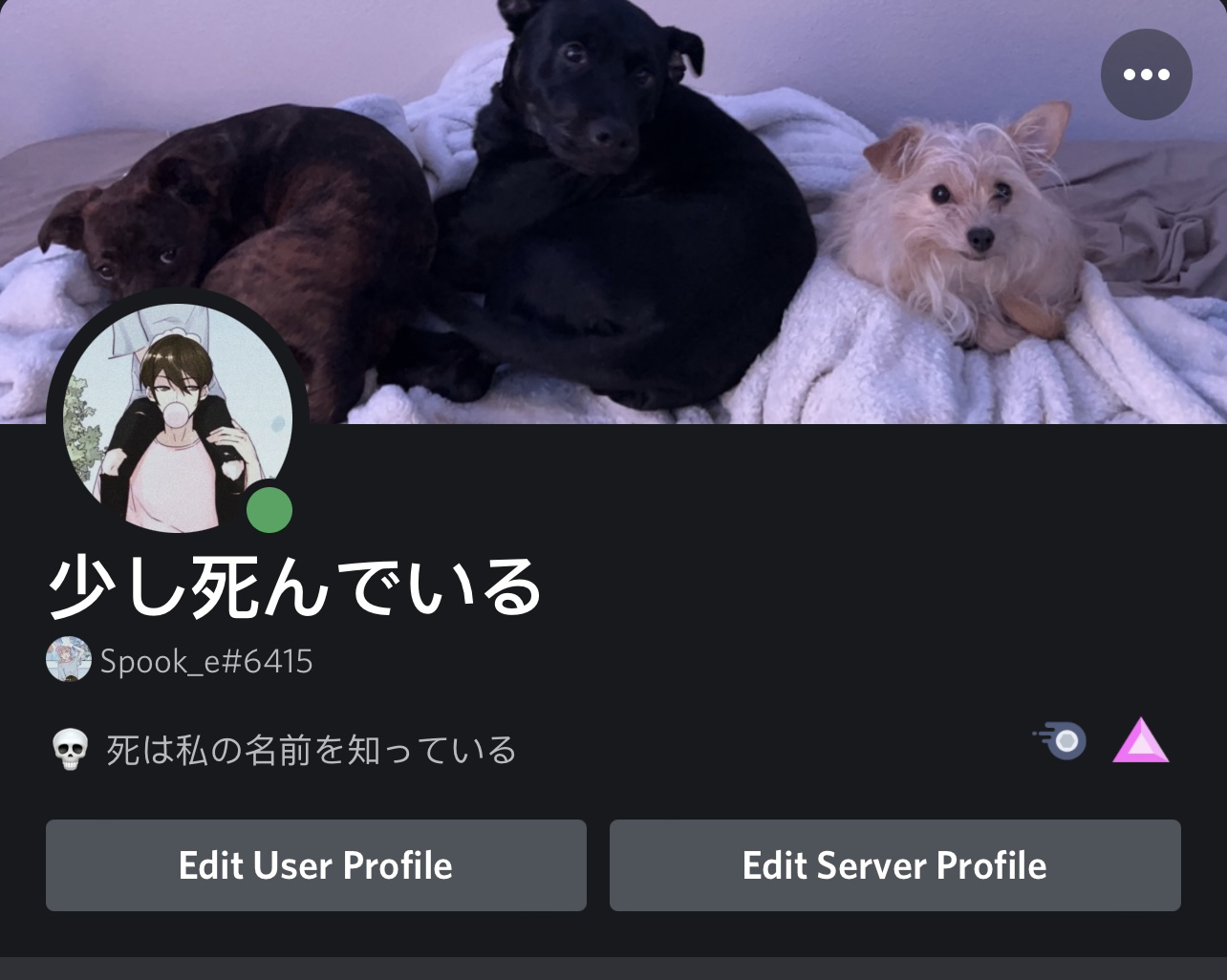
Task: Open the three-dot overflow menu
Action: (x=1146, y=75)
